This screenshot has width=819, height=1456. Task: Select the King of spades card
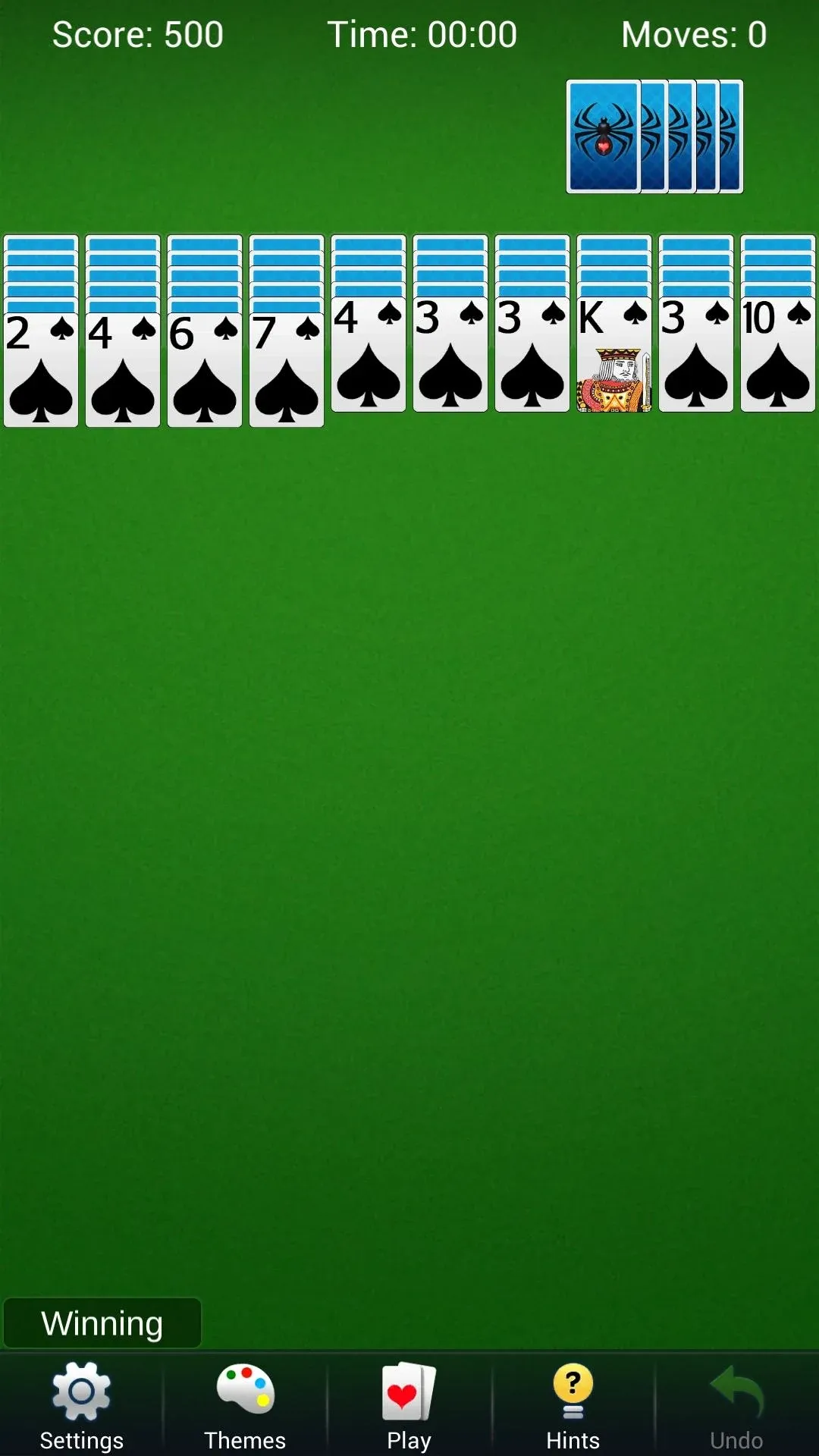coord(614,354)
